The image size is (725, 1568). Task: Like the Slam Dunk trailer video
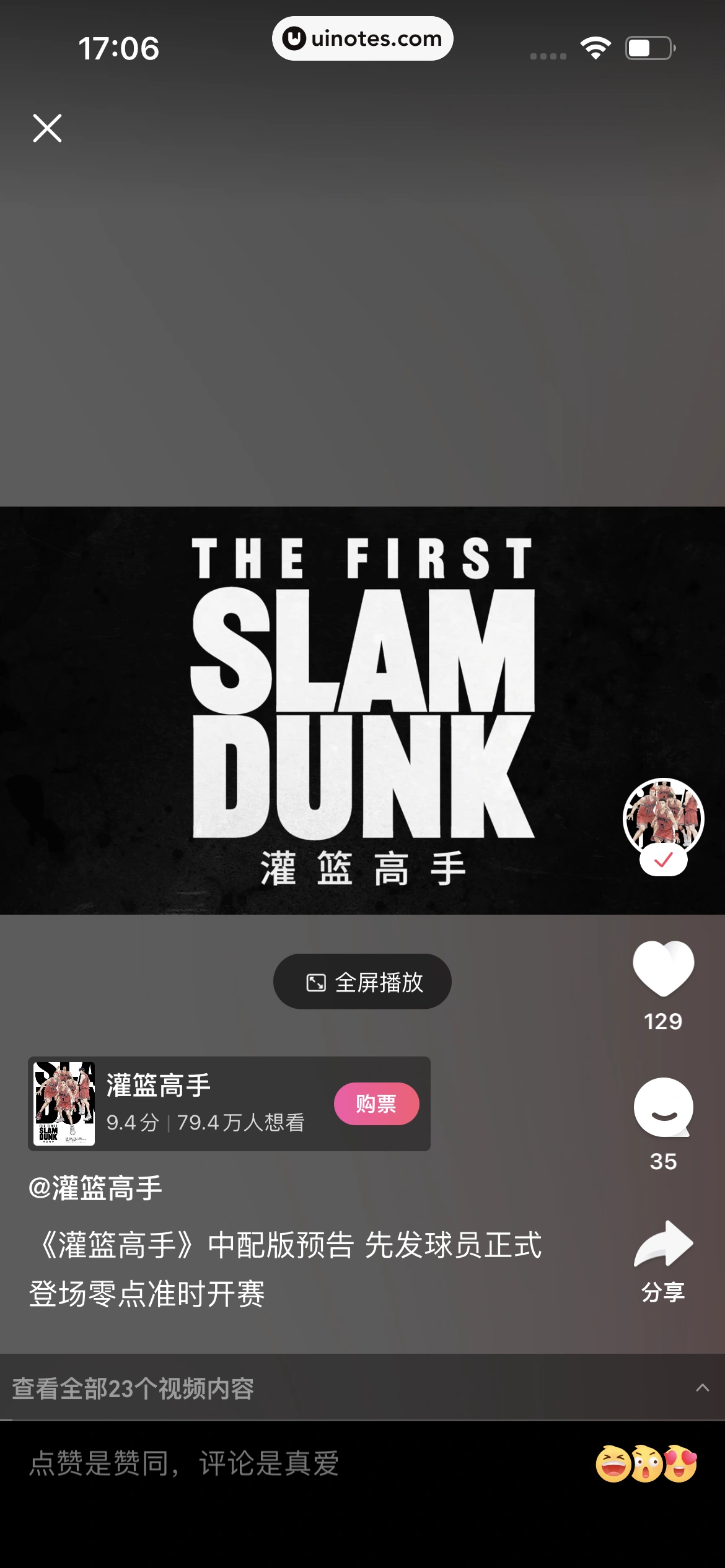point(663,969)
